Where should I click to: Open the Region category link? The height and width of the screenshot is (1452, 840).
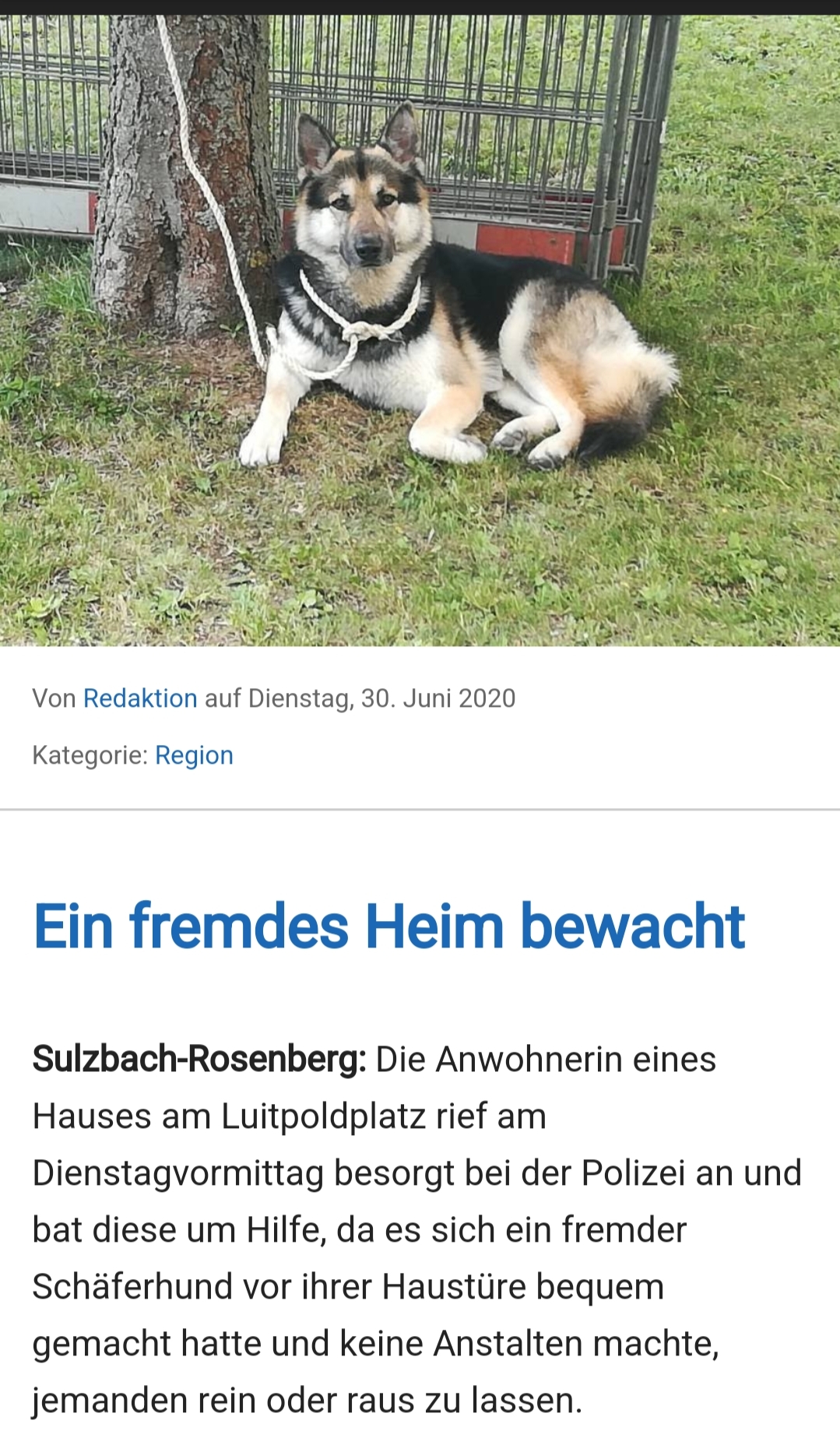194,755
